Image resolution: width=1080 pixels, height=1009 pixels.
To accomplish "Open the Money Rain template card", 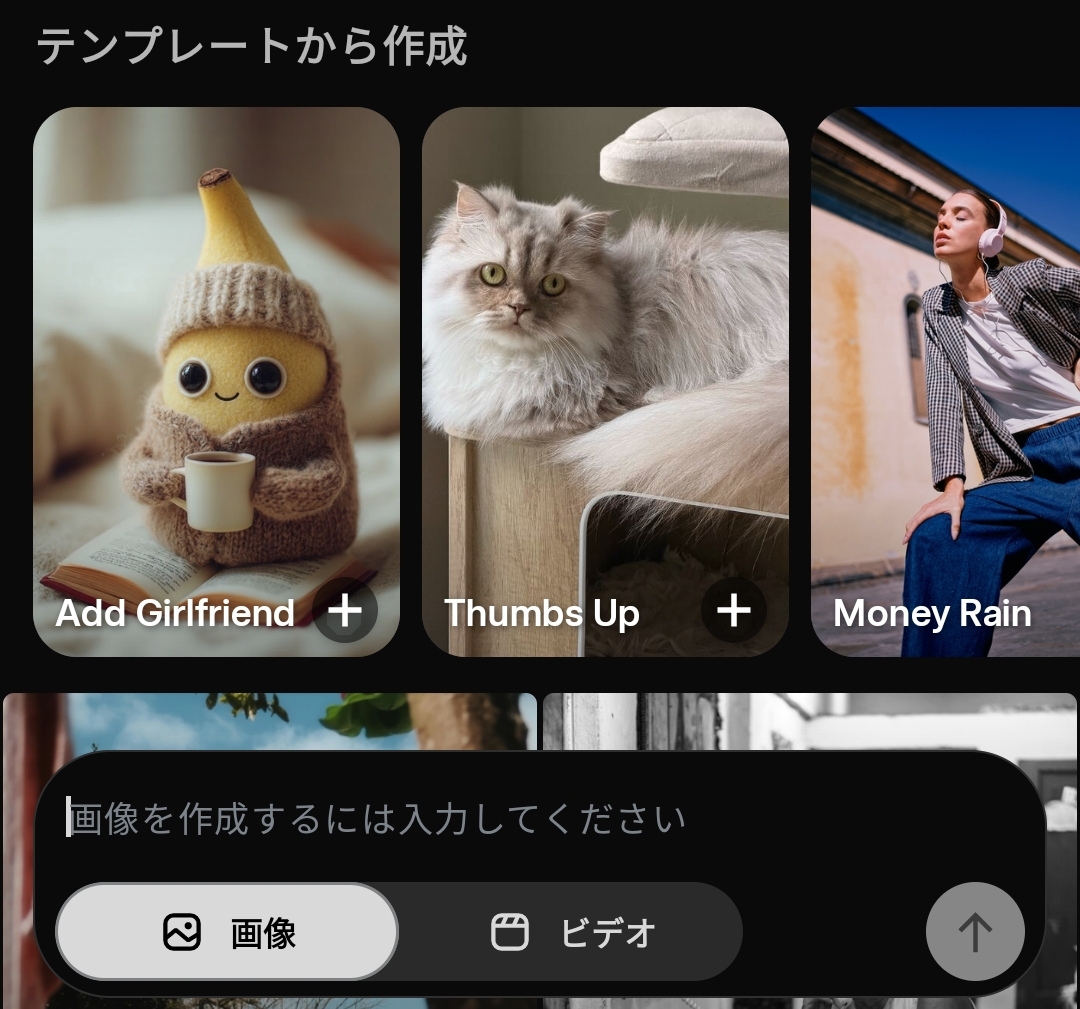I will pos(945,380).
